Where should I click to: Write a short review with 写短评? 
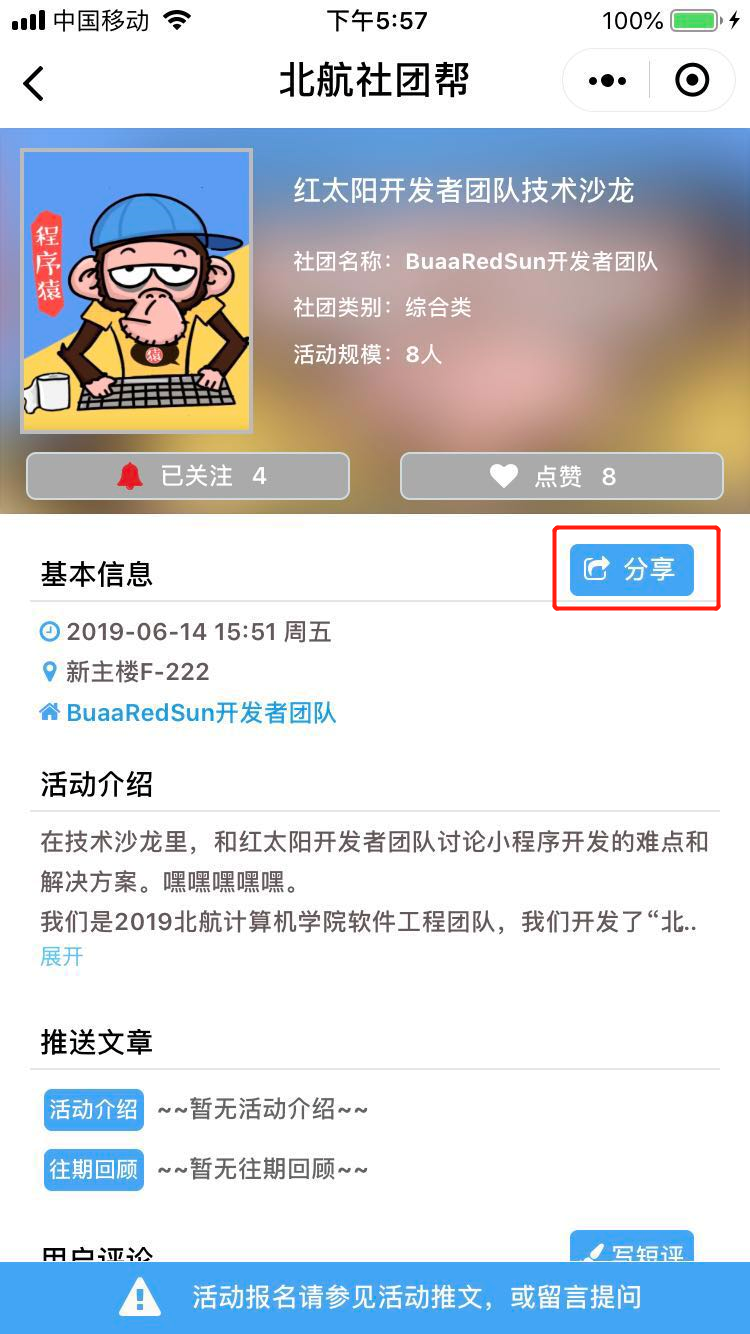click(631, 1249)
